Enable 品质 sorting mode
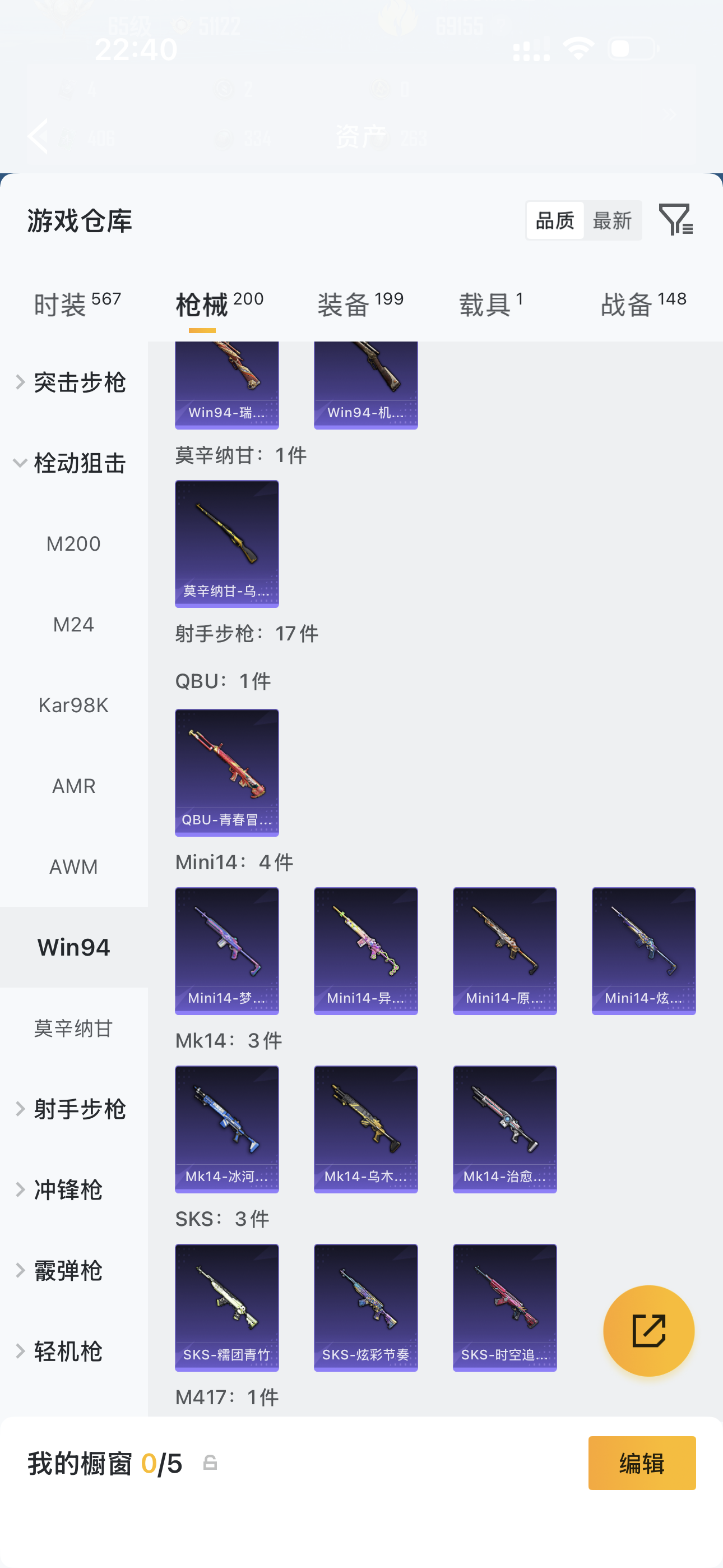 tap(554, 220)
